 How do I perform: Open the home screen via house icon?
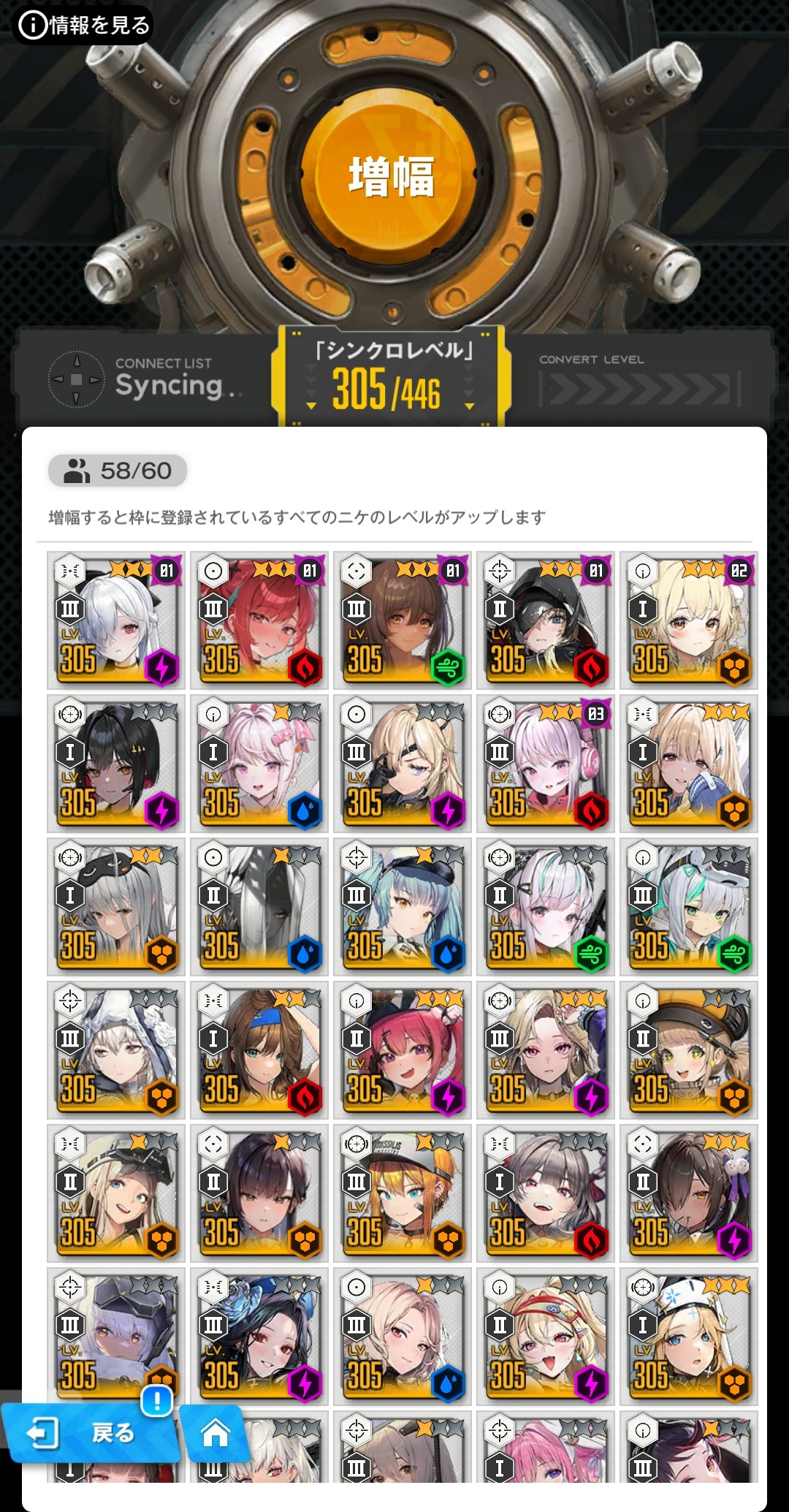216,1432
